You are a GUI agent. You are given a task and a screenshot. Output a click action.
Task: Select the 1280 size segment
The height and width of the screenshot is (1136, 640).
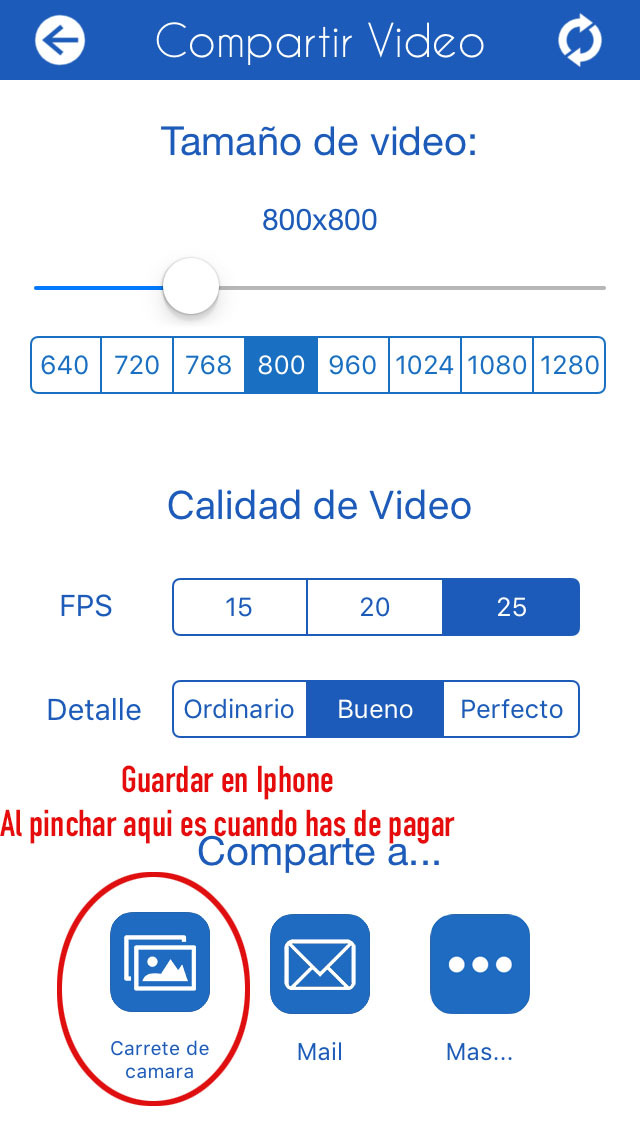[569, 365]
